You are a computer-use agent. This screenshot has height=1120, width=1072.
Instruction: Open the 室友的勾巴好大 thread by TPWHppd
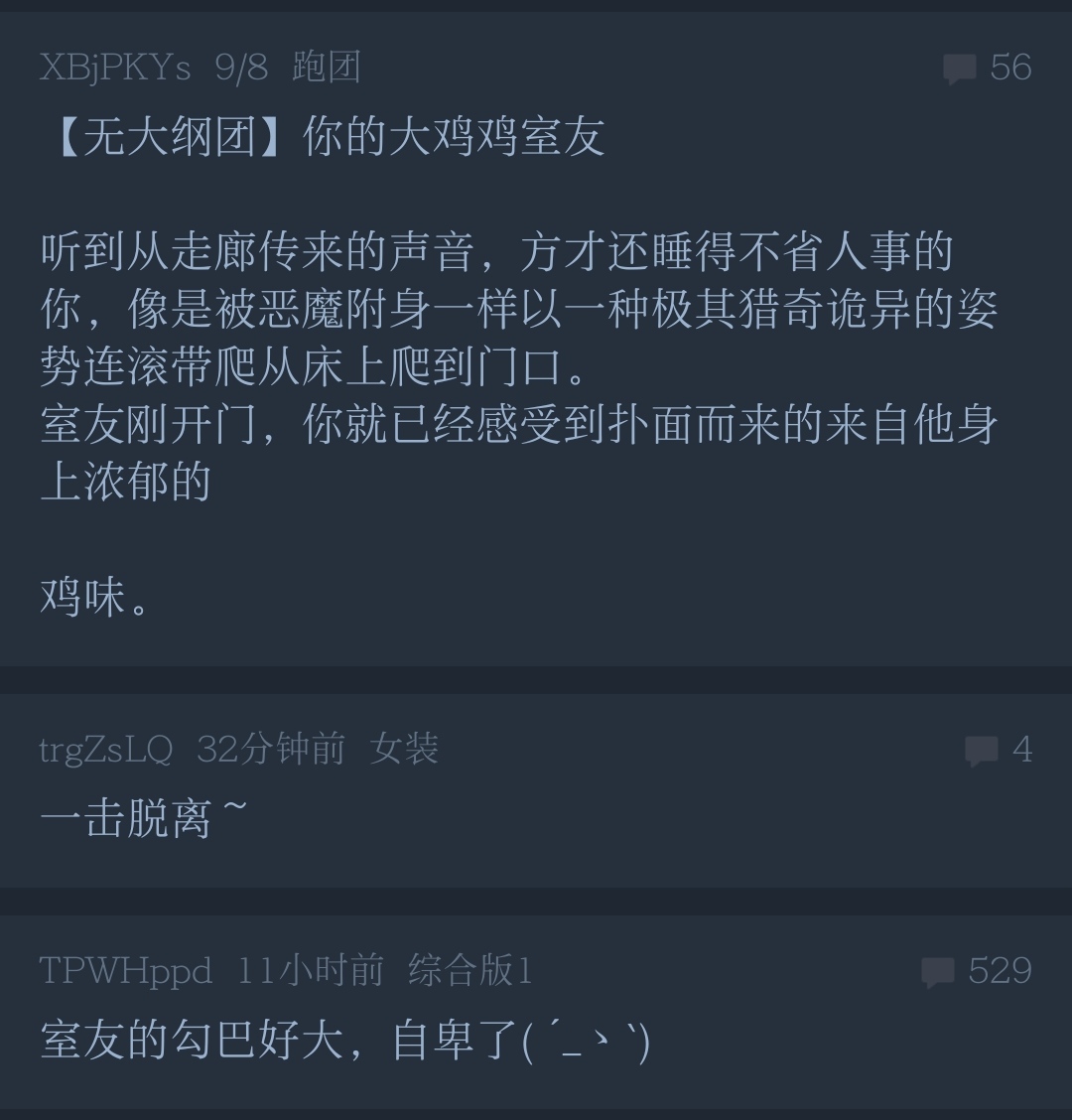(344, 1042)
